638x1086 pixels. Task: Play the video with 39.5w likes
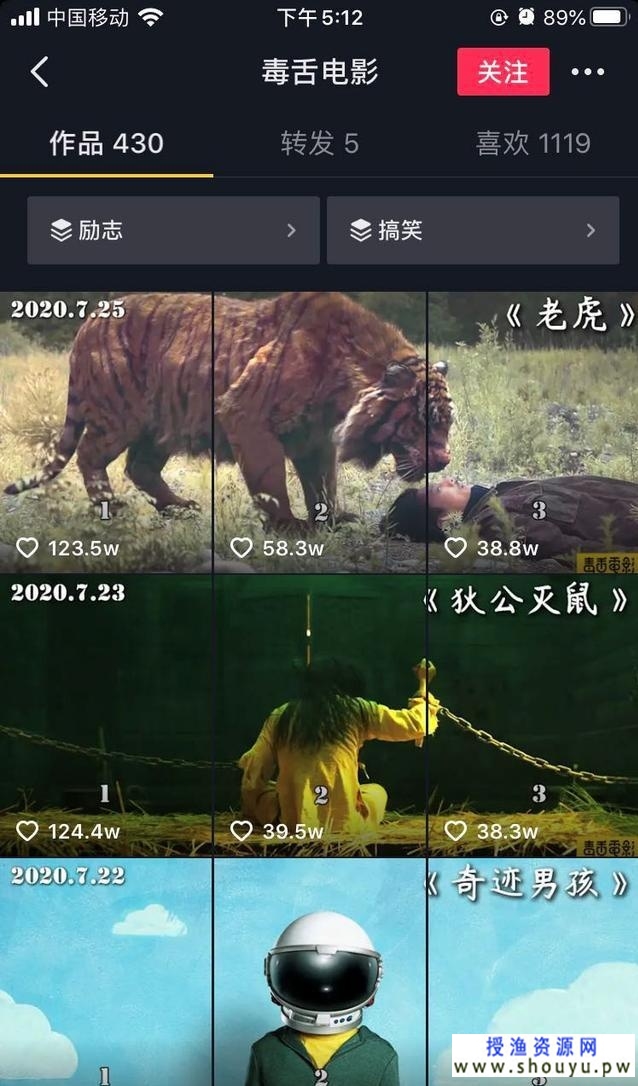320,715
